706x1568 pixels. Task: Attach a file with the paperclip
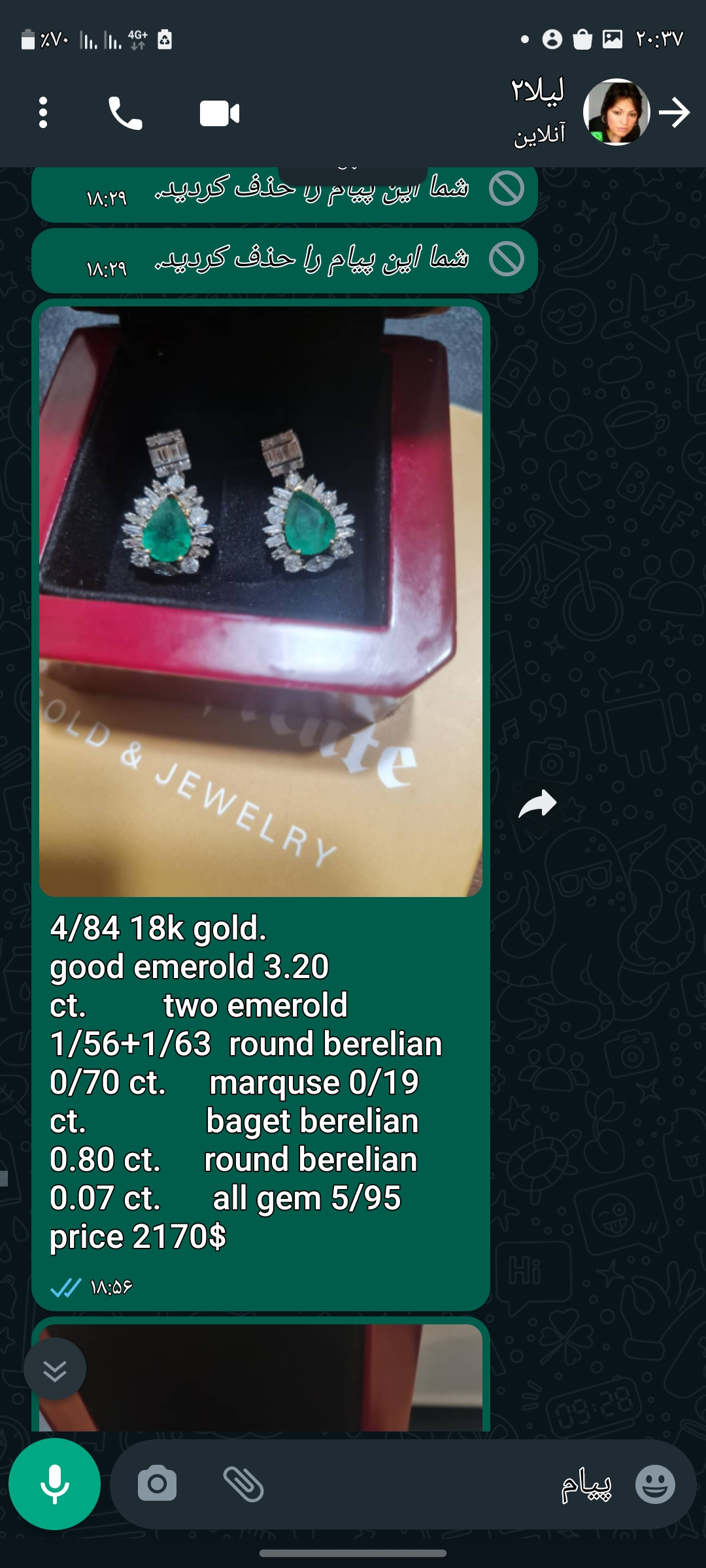[x=243, y=1484]
